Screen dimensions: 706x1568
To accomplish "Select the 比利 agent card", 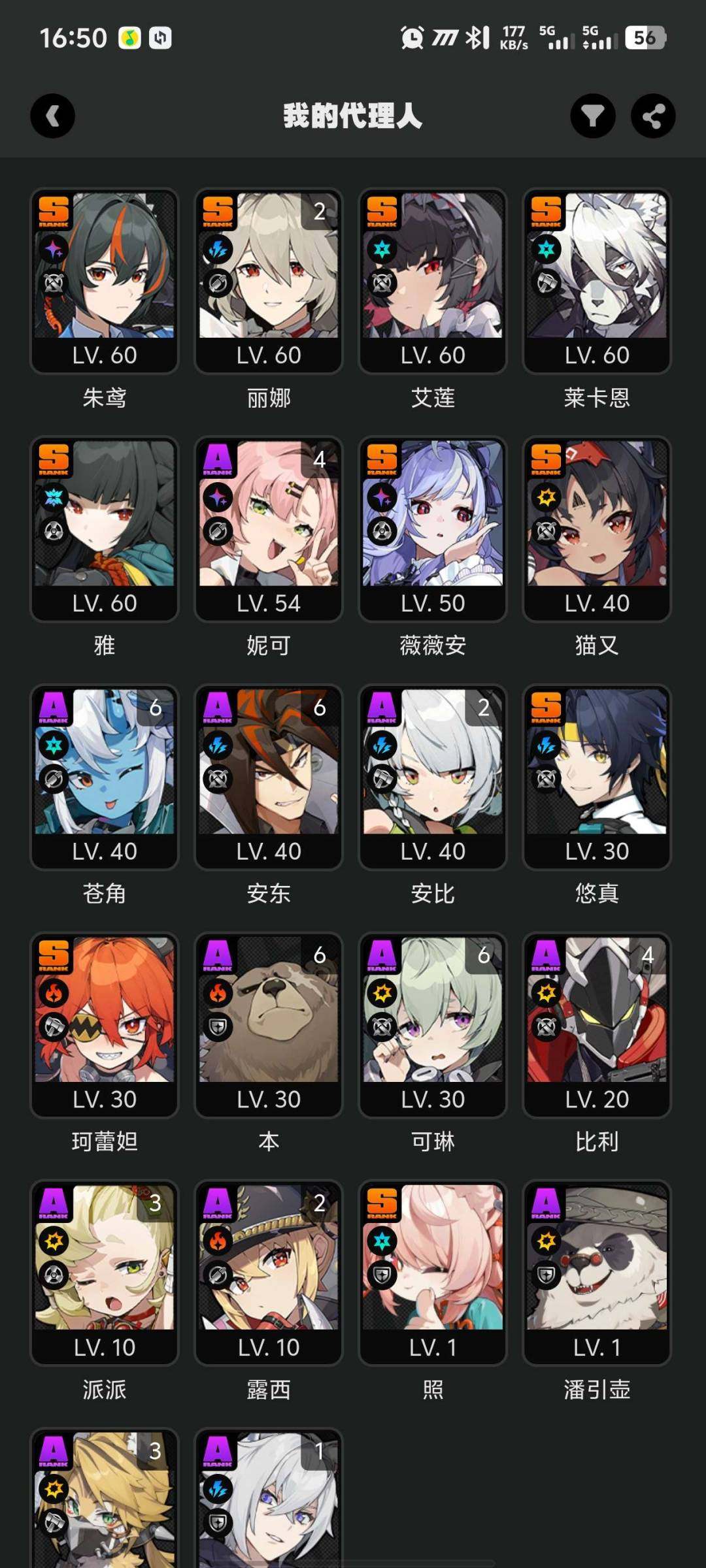I will click(597, 1025).
